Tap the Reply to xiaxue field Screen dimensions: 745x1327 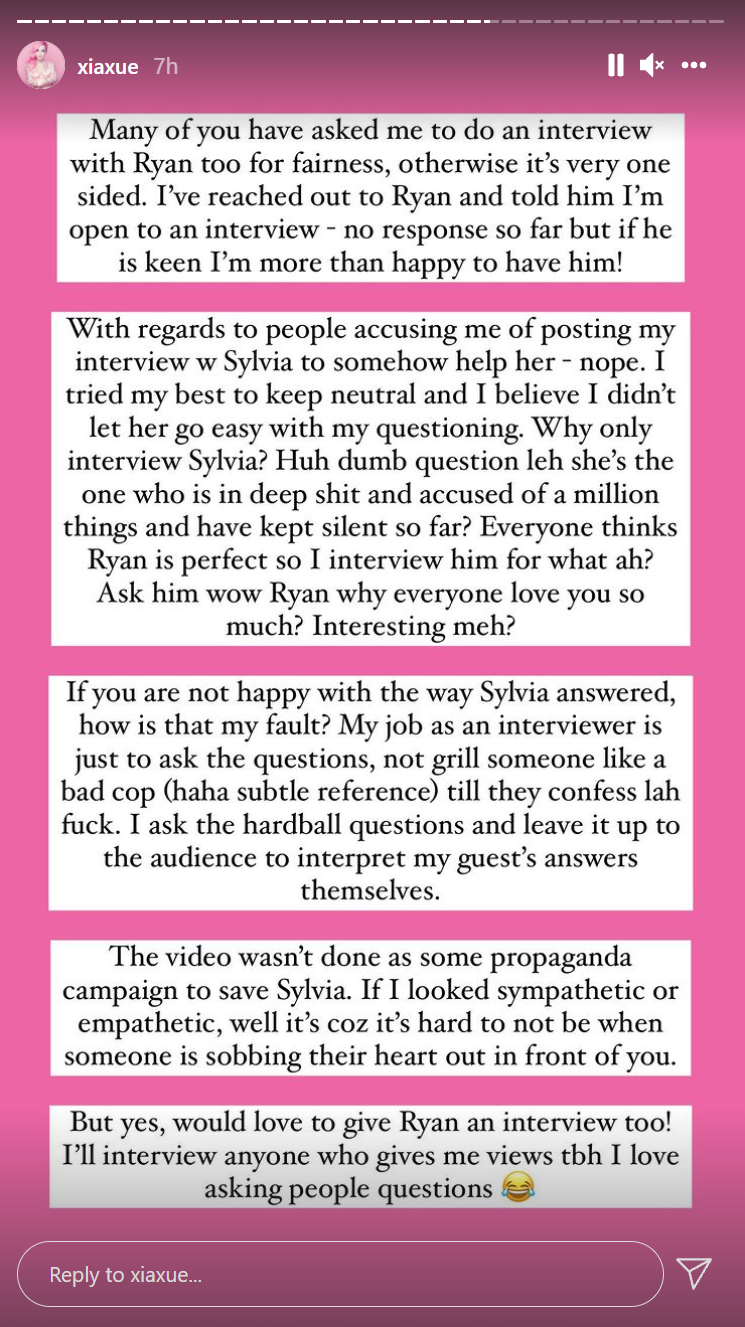pyautogui.click(x=340, y=1274)
